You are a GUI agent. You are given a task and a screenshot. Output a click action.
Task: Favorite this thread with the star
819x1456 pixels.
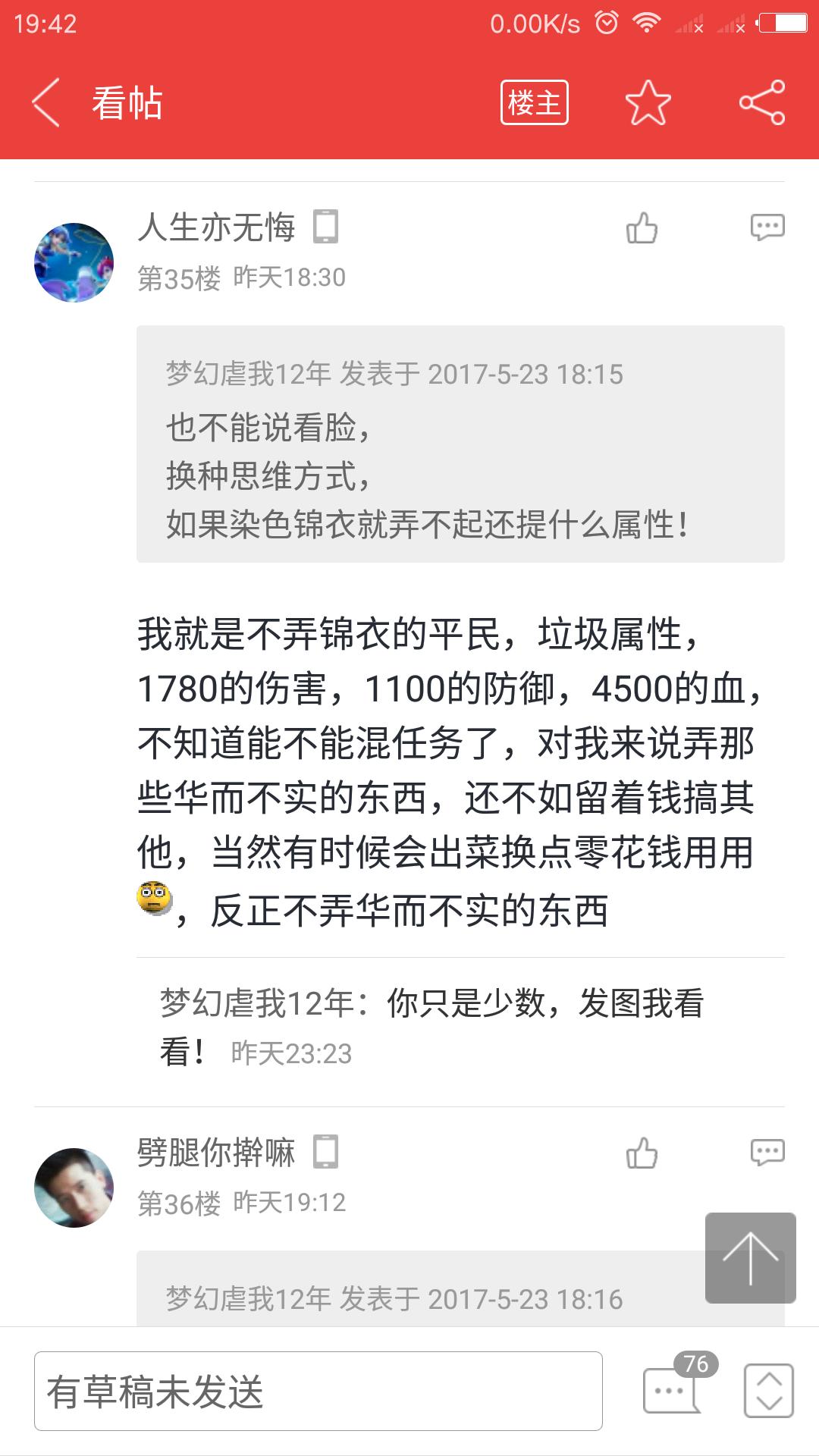(648, 102)
